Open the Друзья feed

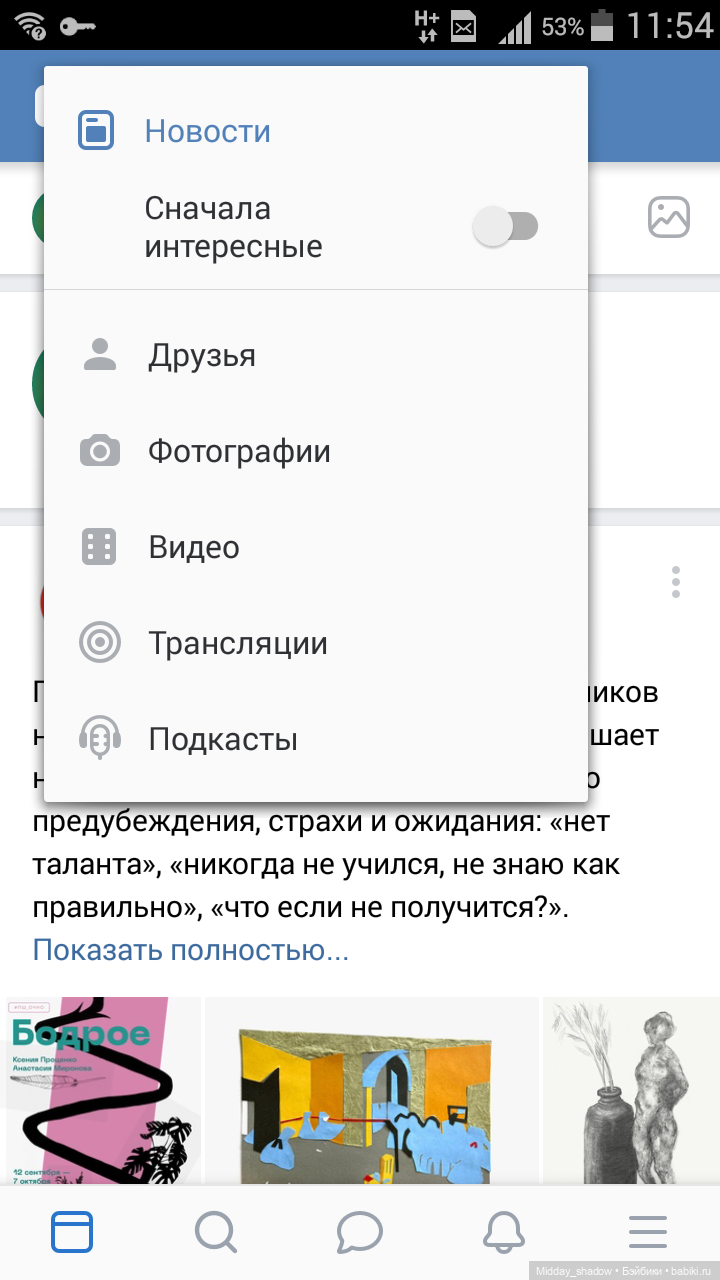(x=201, y=355)
